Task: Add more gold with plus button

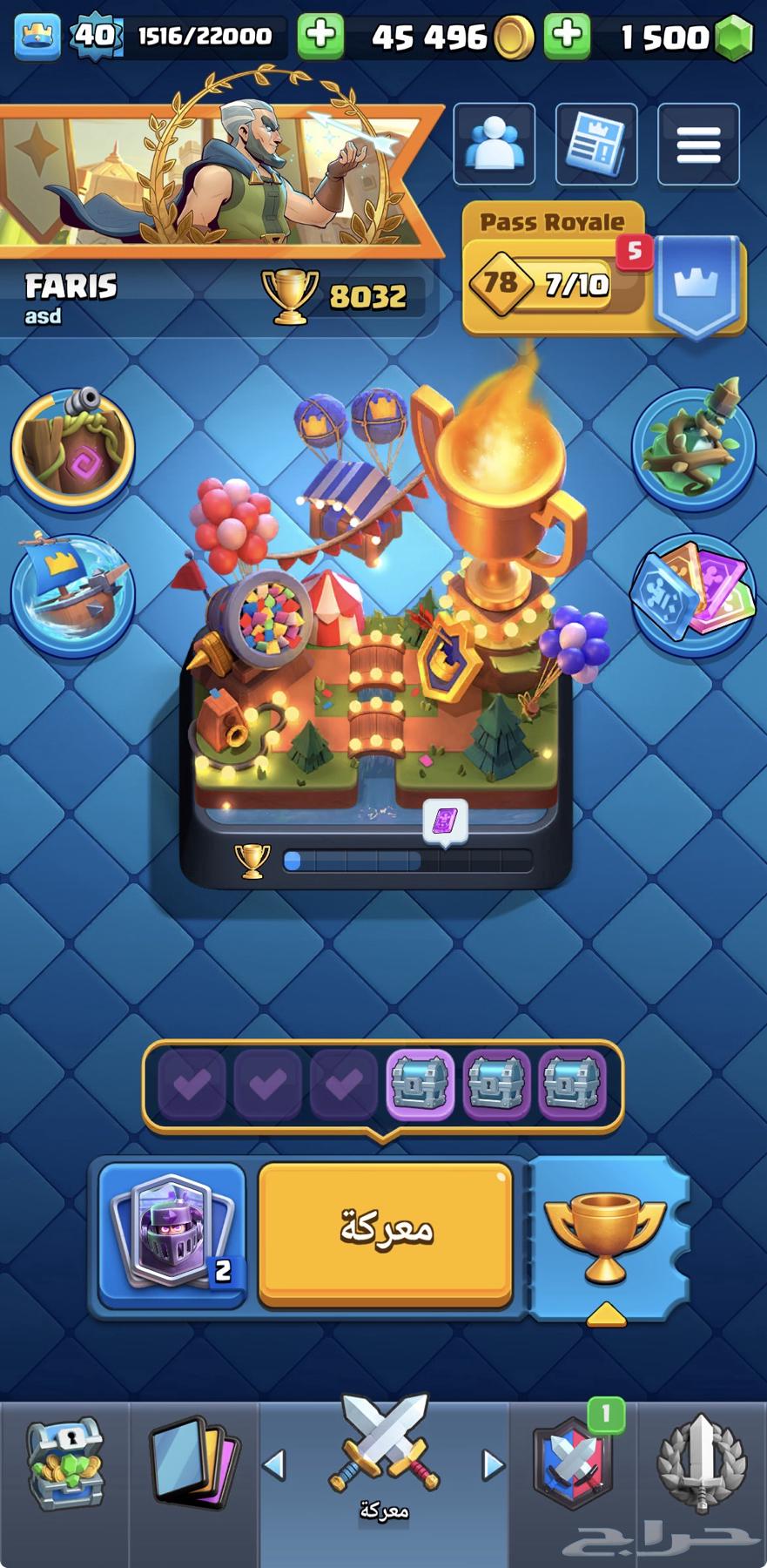Action: coord(320,37)
